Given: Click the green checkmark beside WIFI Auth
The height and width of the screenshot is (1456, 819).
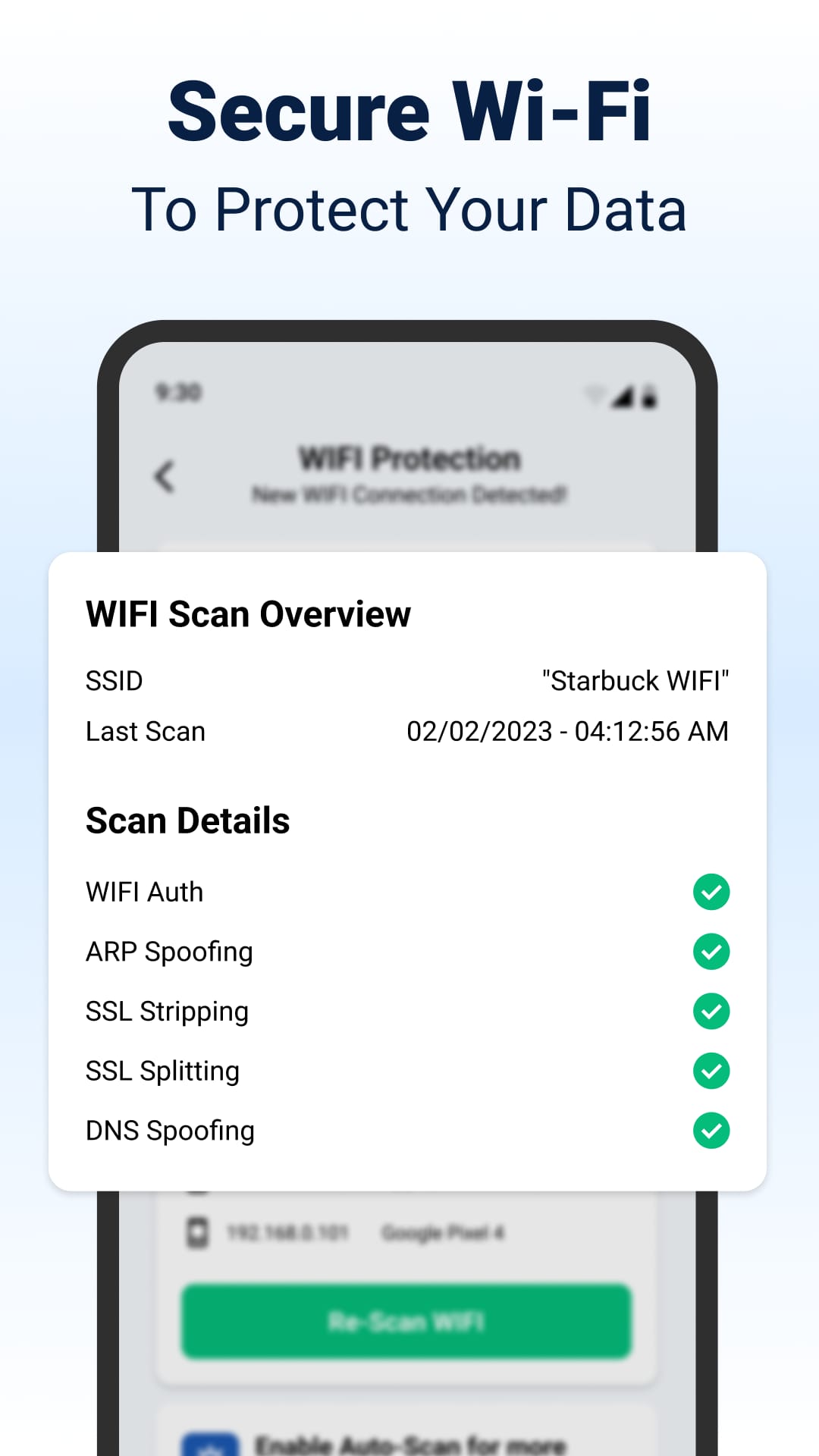Looking at the screenshot, I should [x=711, y=892].
